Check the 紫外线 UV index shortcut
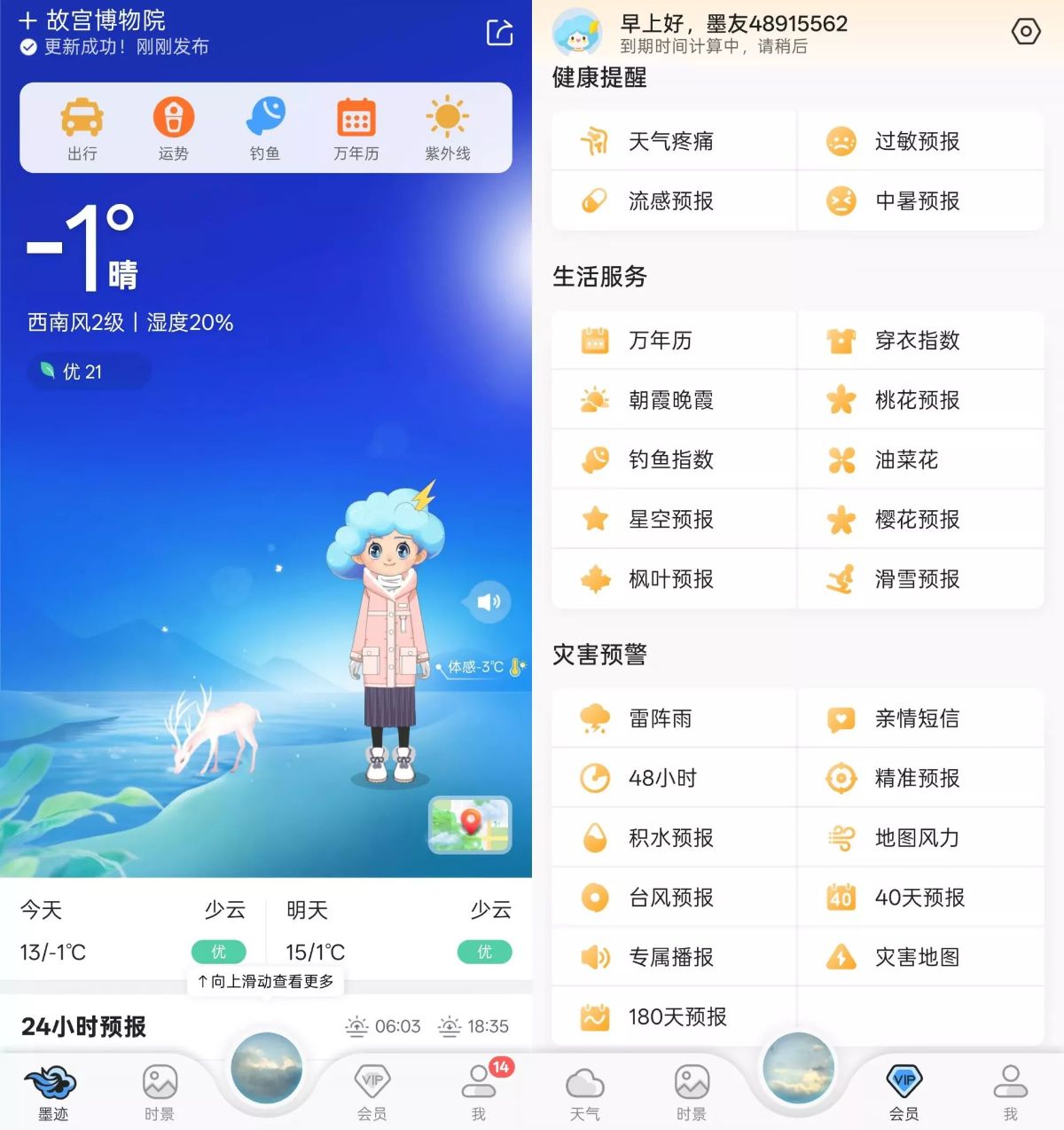 click(x=447, y=129)
